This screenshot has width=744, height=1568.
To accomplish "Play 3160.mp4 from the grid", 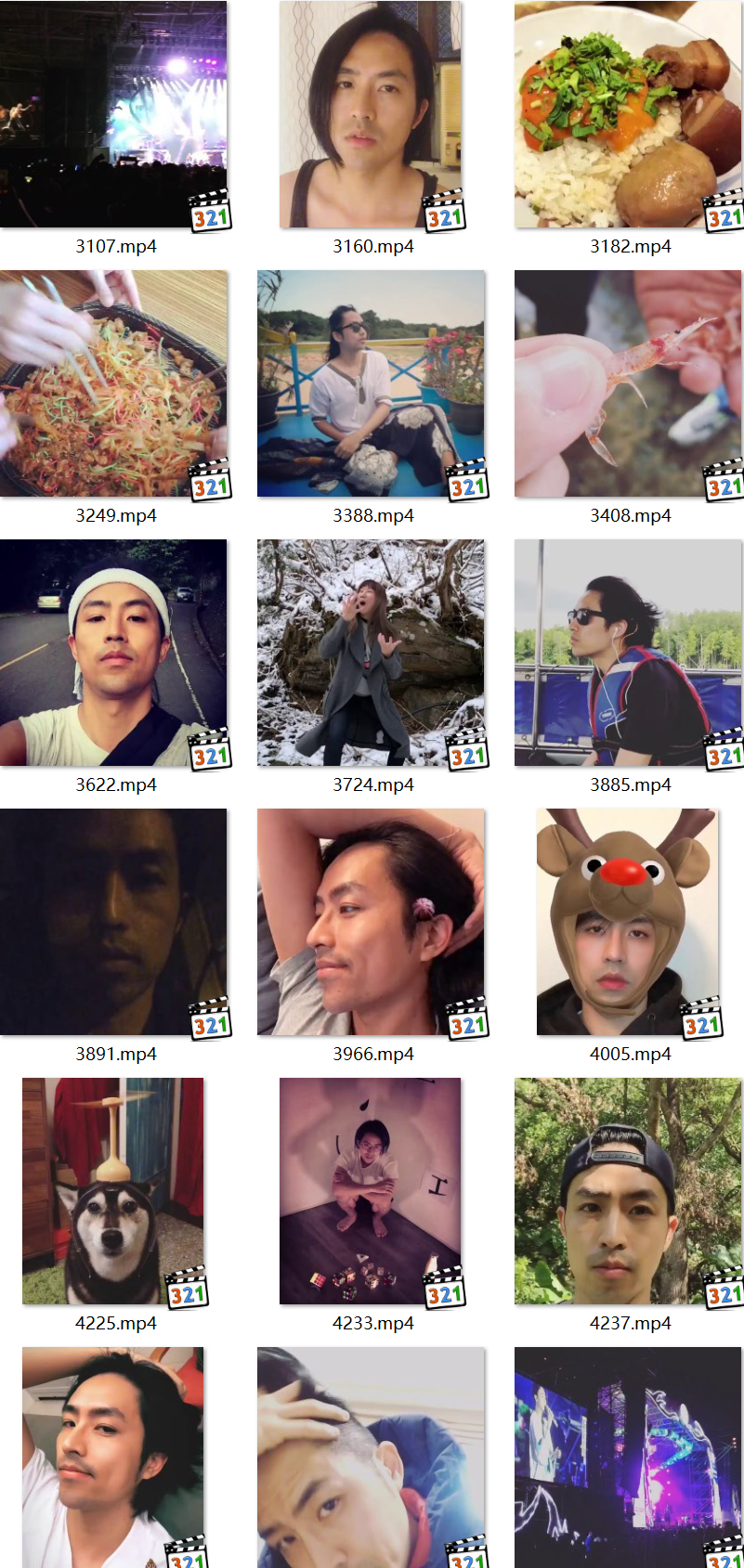I will [x=371, y=114].
